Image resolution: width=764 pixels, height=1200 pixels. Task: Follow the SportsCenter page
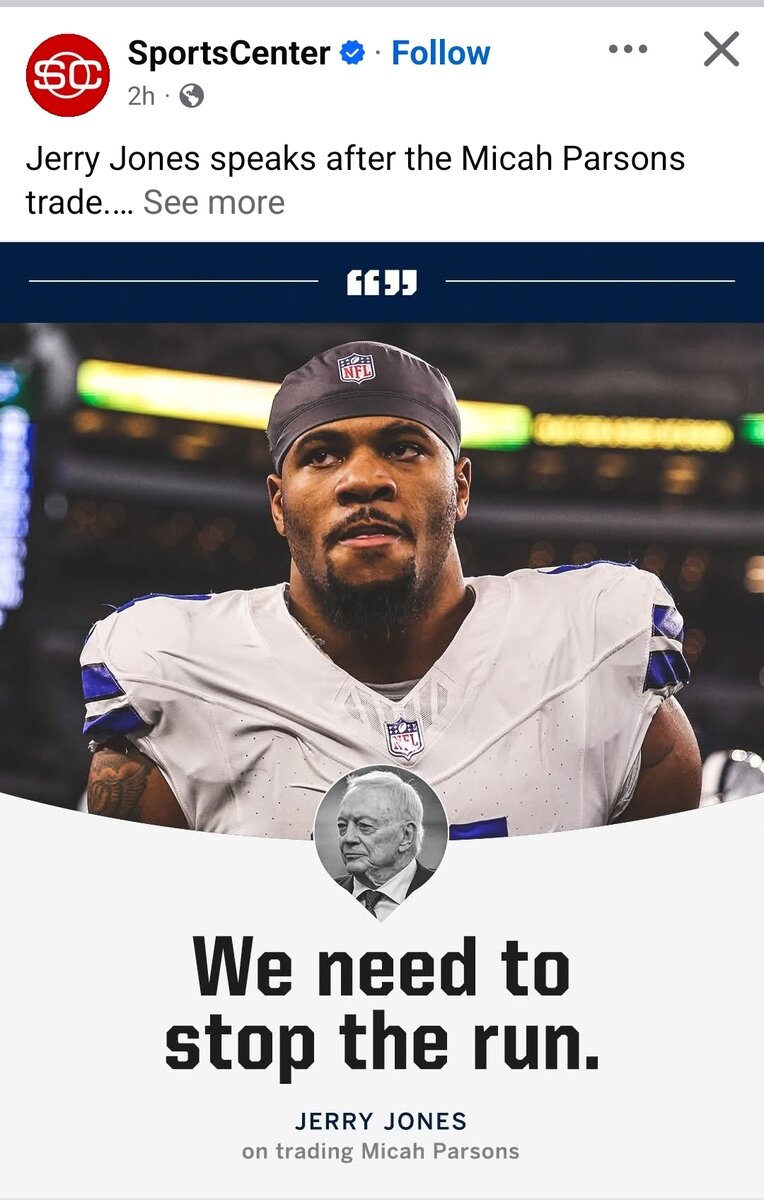pyautogui.click(x=440, y=53)
